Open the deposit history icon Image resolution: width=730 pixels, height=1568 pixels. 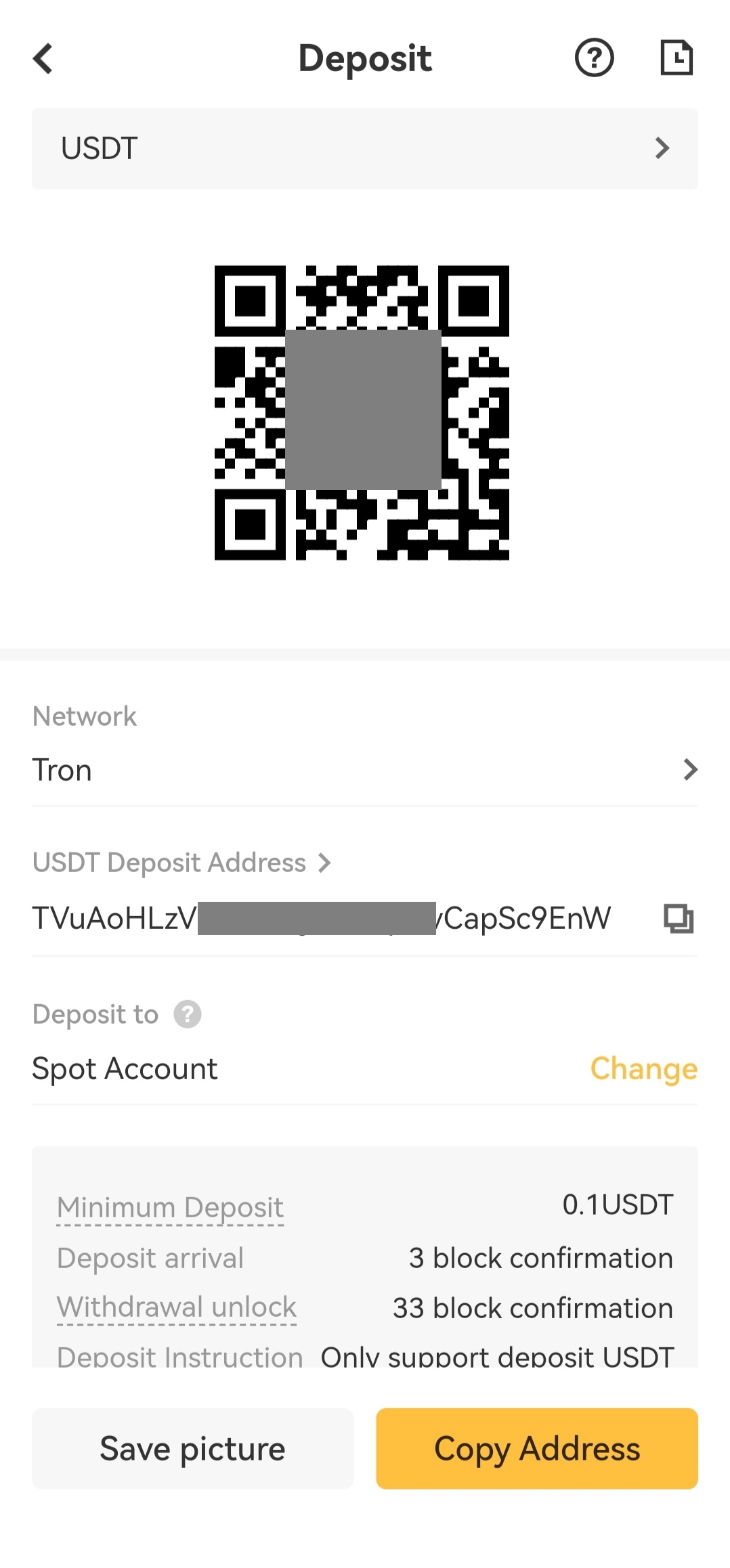point(677,58)
